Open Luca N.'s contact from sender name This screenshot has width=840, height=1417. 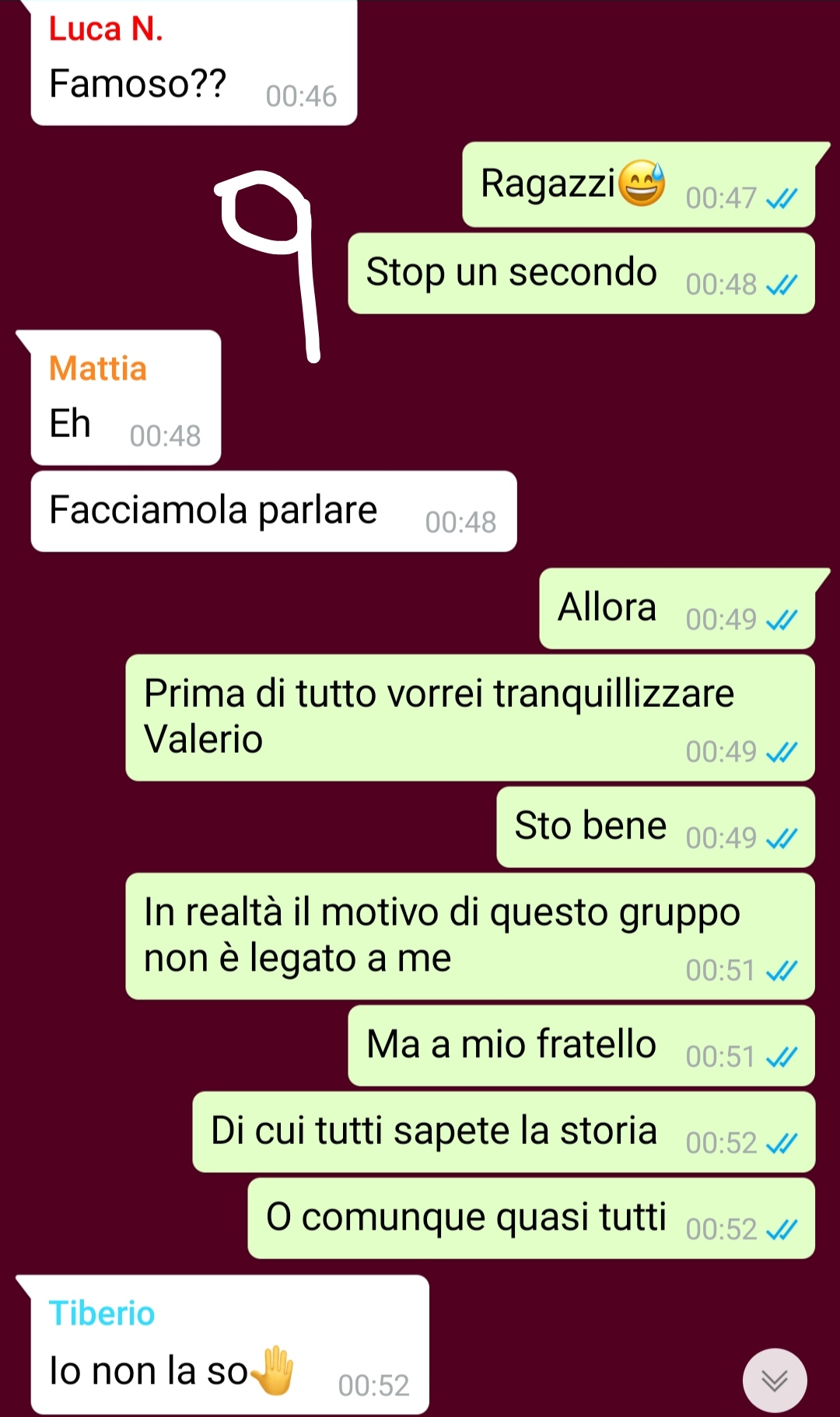[106, 30]
